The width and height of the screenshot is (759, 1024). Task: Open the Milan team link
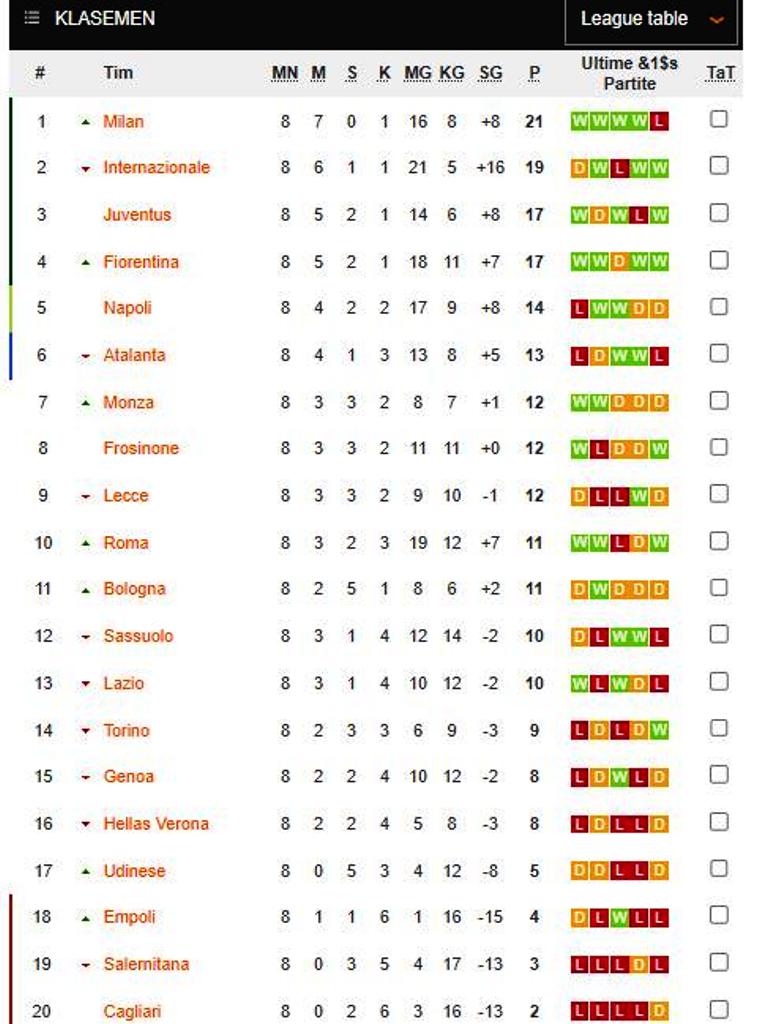tap(123, 121)
